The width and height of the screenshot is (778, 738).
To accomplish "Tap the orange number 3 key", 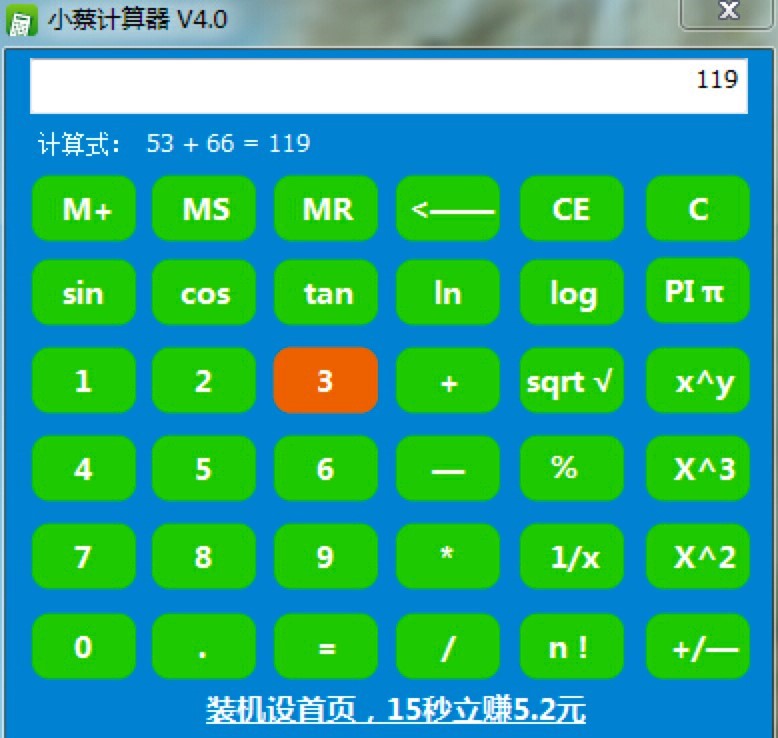I will [x=326, y=381].
